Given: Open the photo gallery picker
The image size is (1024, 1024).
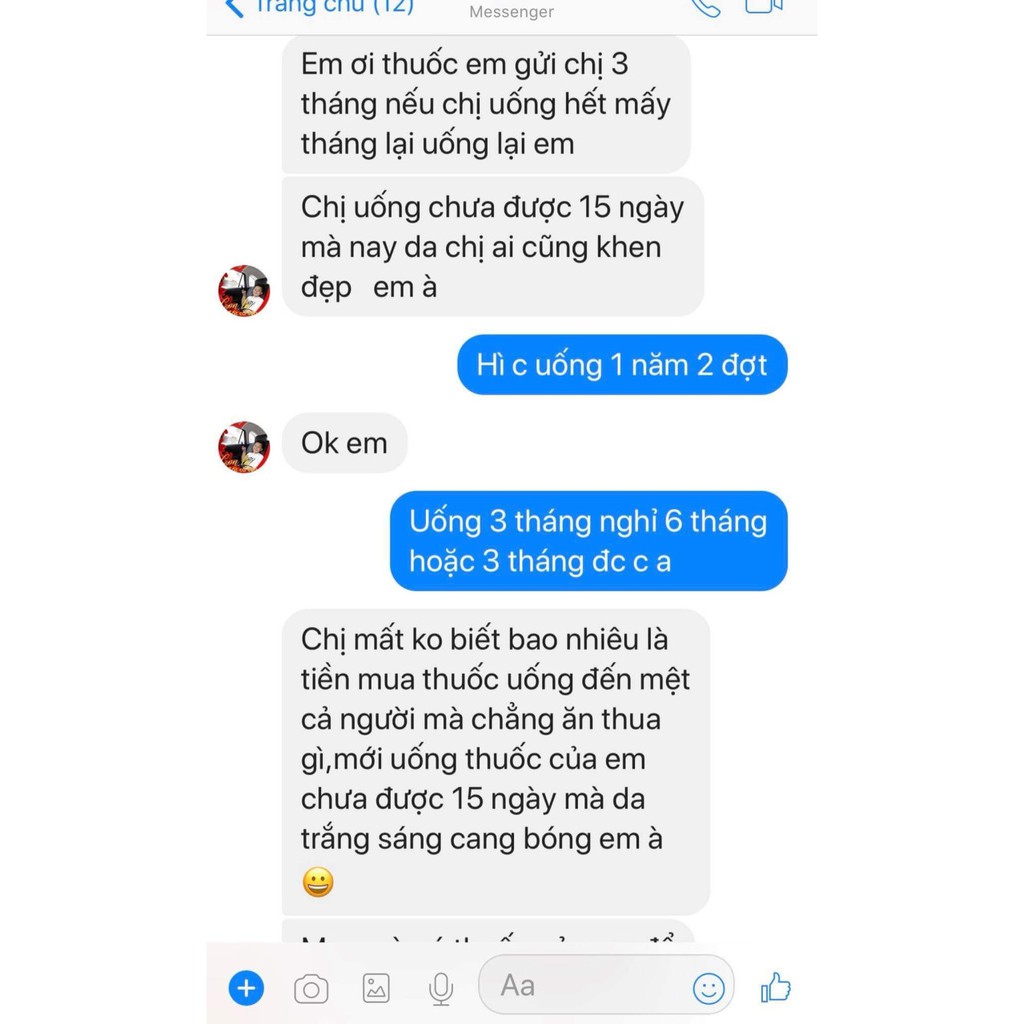Looking at the screenshot, I should 376,988.
